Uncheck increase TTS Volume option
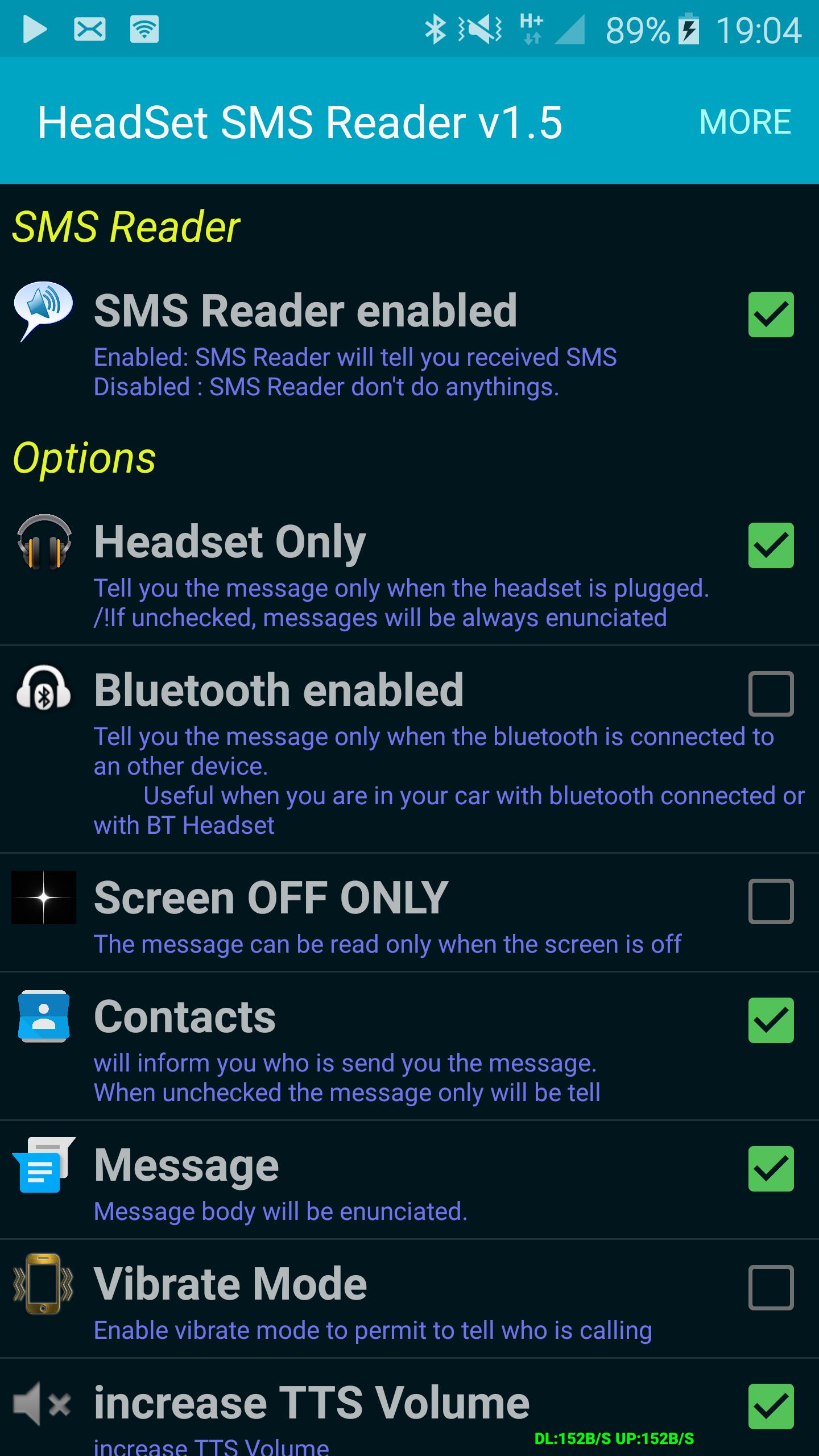 click(771, 1407)
